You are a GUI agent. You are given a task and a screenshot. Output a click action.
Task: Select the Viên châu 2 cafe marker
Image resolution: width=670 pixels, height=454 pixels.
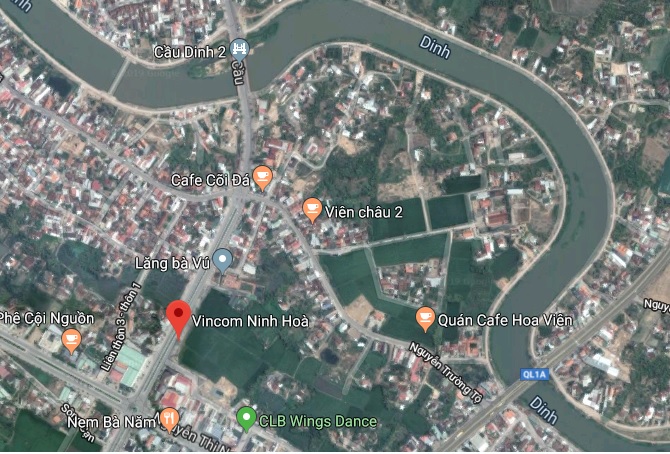coord(312,210)
